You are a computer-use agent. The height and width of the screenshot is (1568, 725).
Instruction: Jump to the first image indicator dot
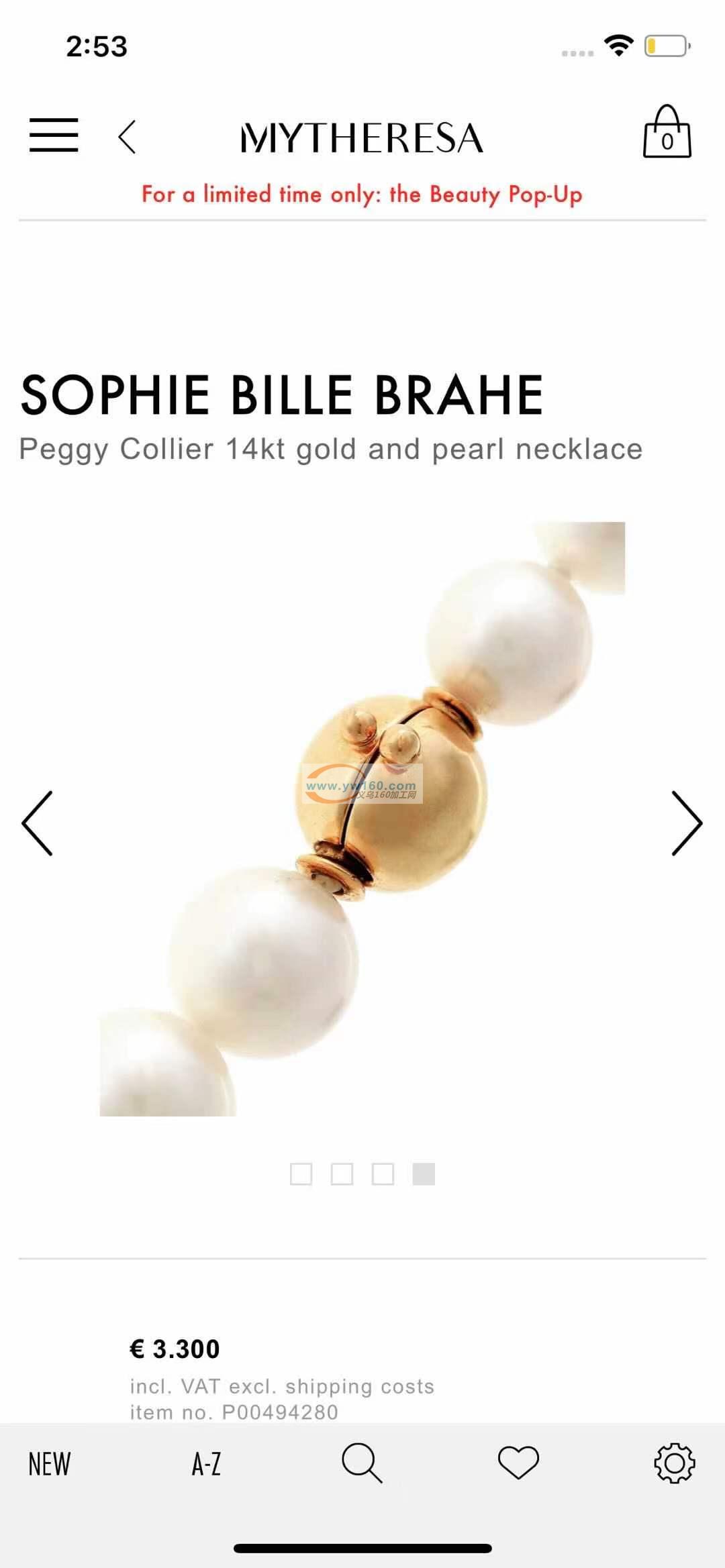(x=301, y=1174)
